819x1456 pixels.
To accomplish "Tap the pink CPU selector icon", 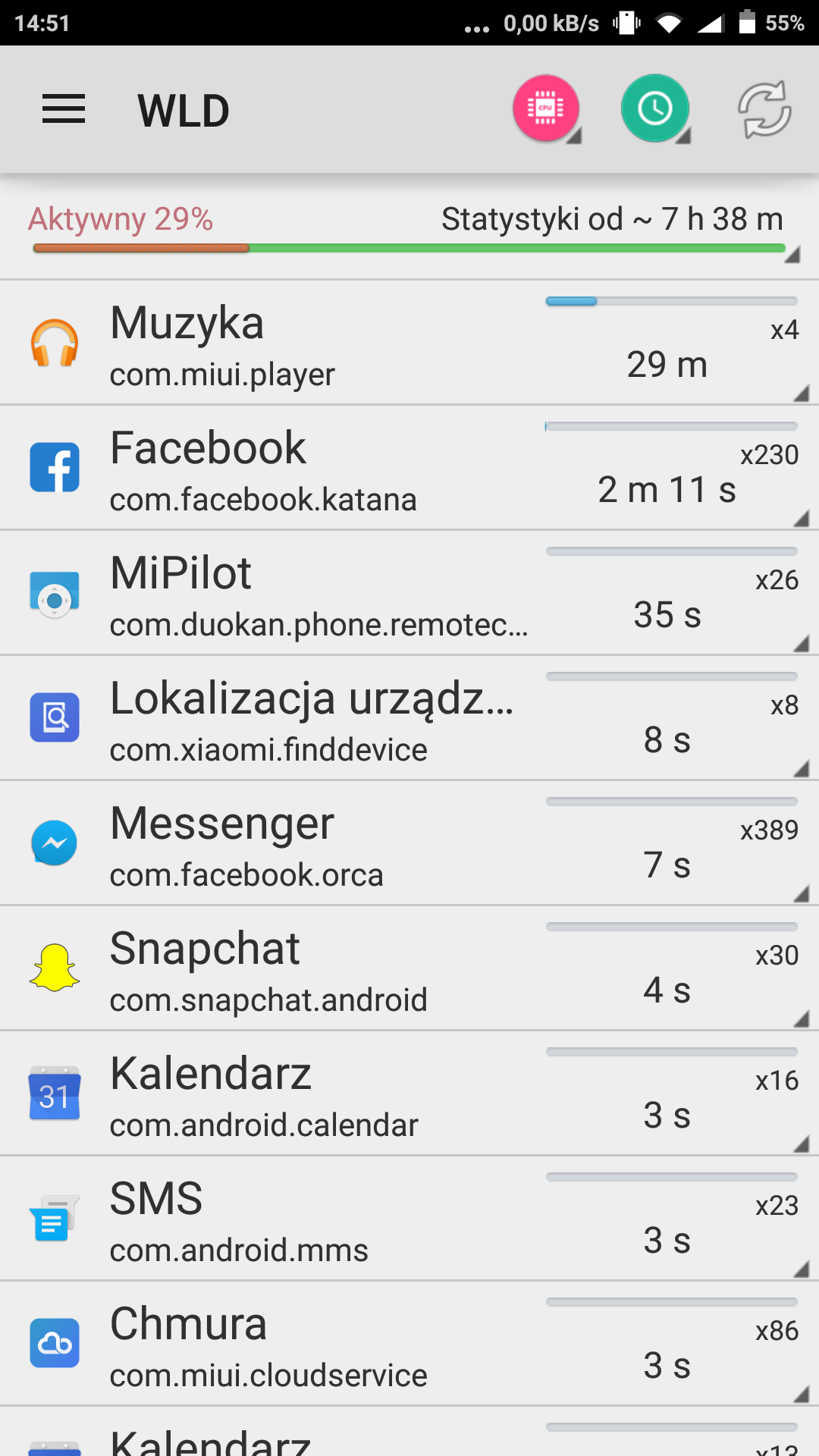I will 546,109.
